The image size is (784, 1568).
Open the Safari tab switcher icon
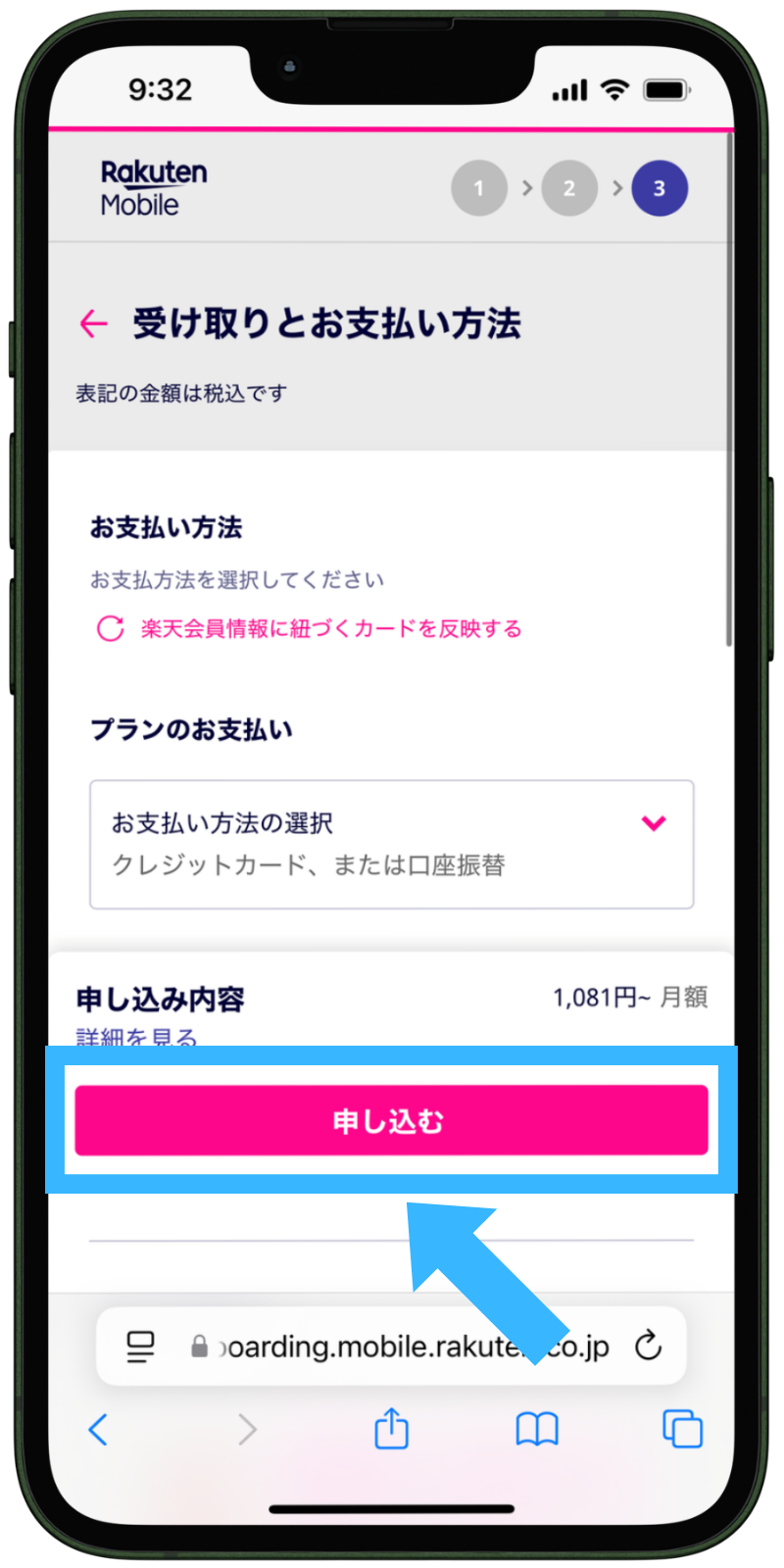(681, 1429)
